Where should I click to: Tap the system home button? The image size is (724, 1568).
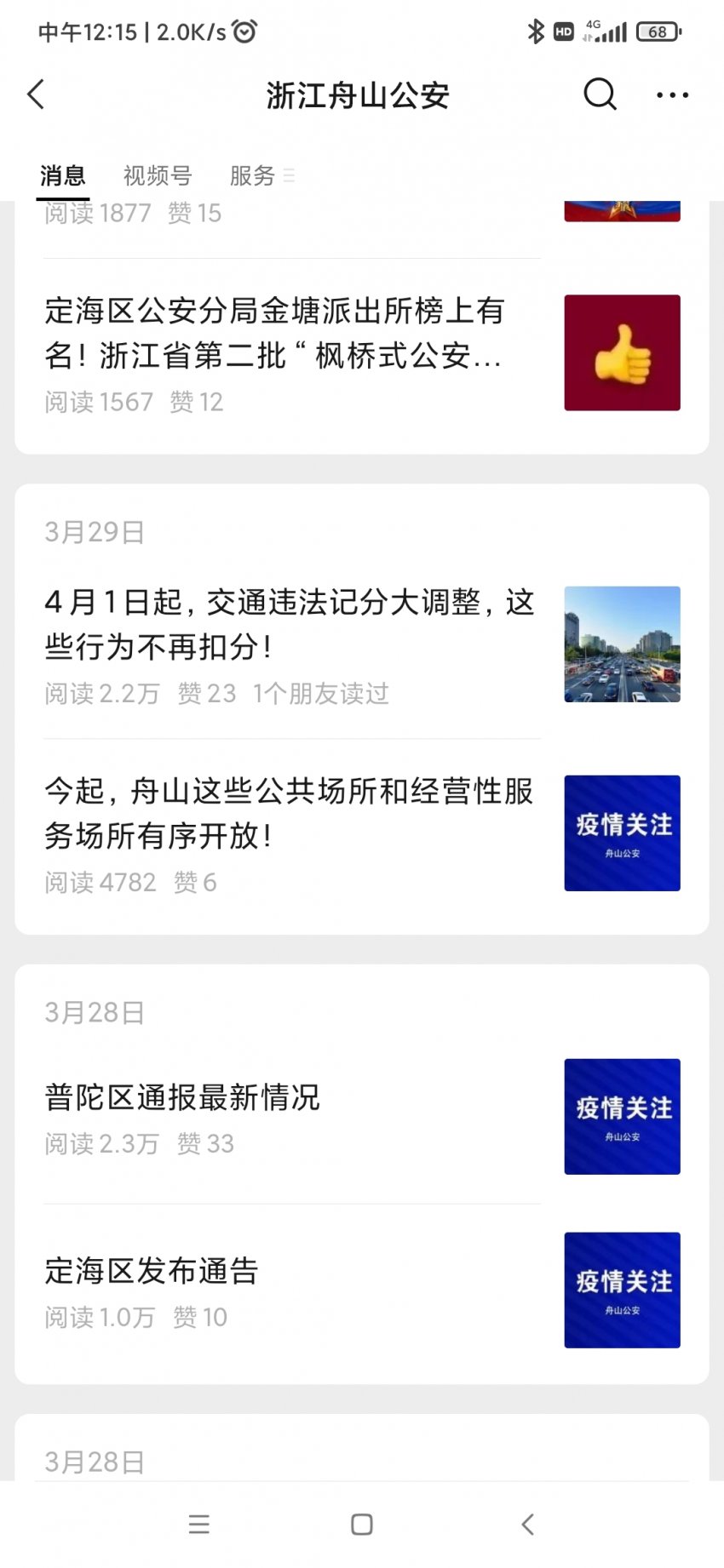(362, 1524)
